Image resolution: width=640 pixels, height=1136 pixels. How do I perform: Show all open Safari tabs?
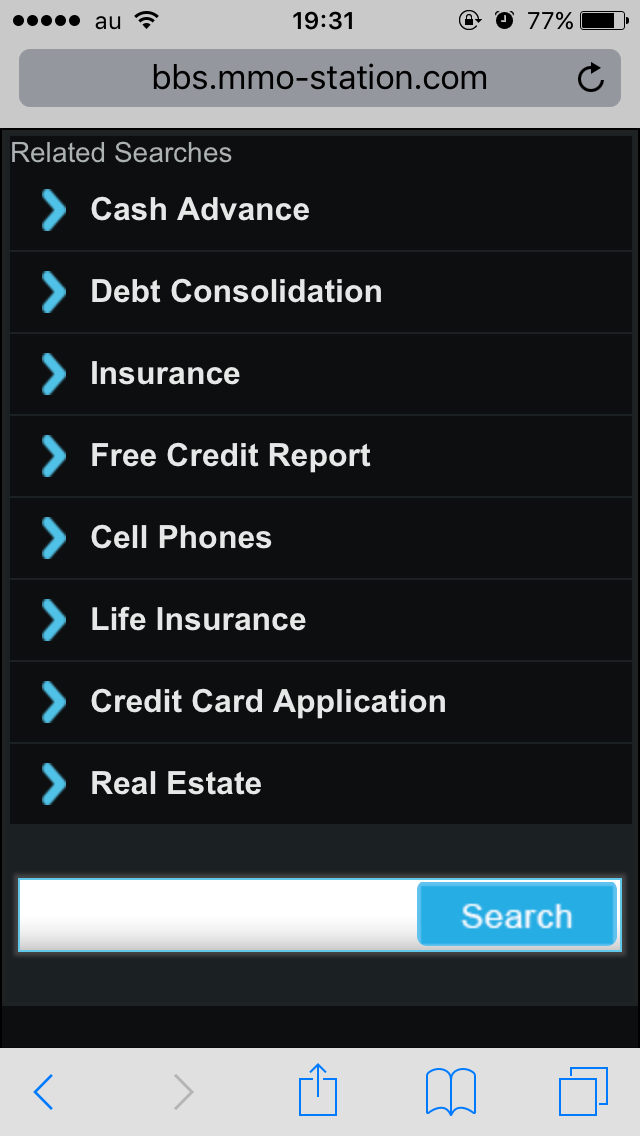(583, 1091)
